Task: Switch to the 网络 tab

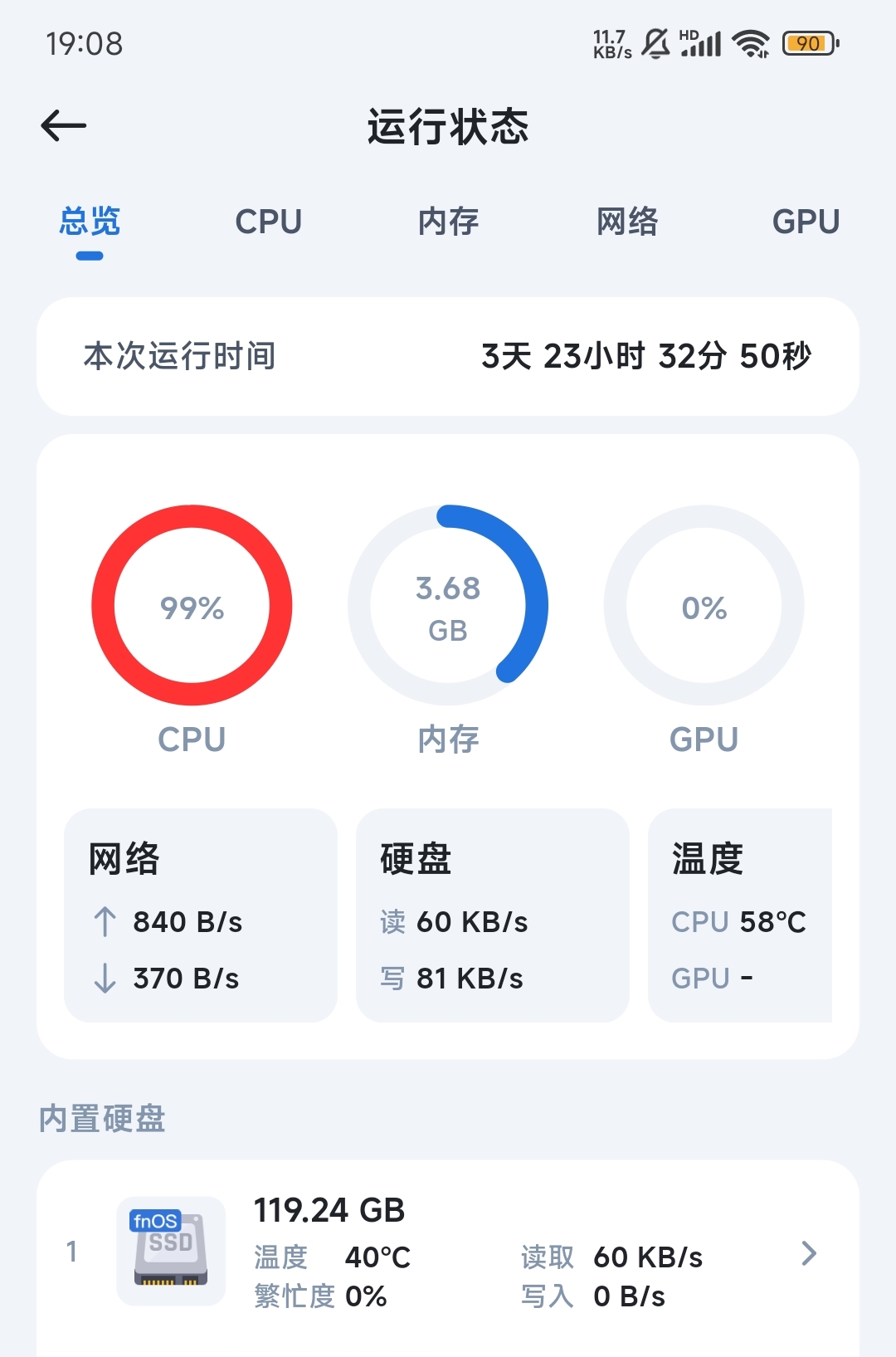Action: (x=628, y=222)
